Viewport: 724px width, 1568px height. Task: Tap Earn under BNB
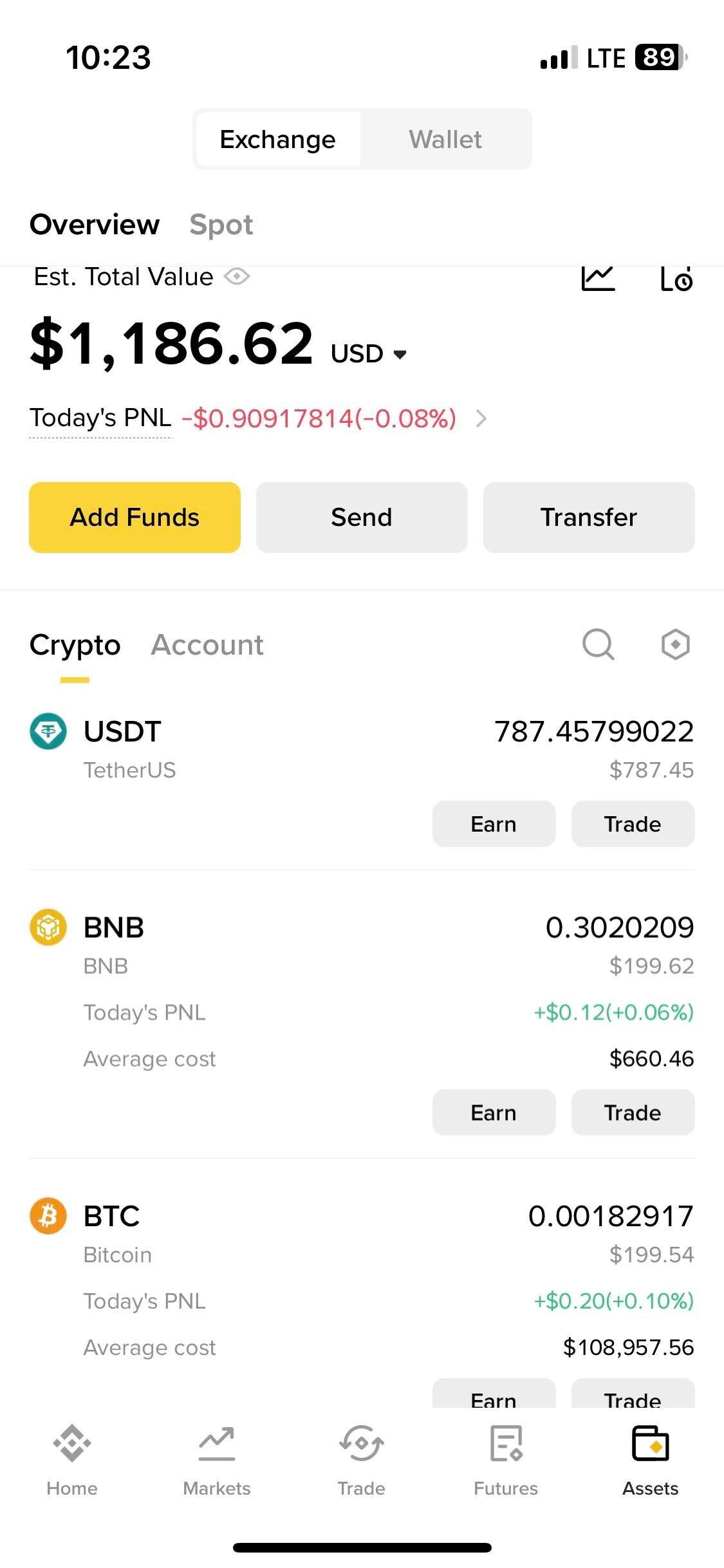(494, 1112)
